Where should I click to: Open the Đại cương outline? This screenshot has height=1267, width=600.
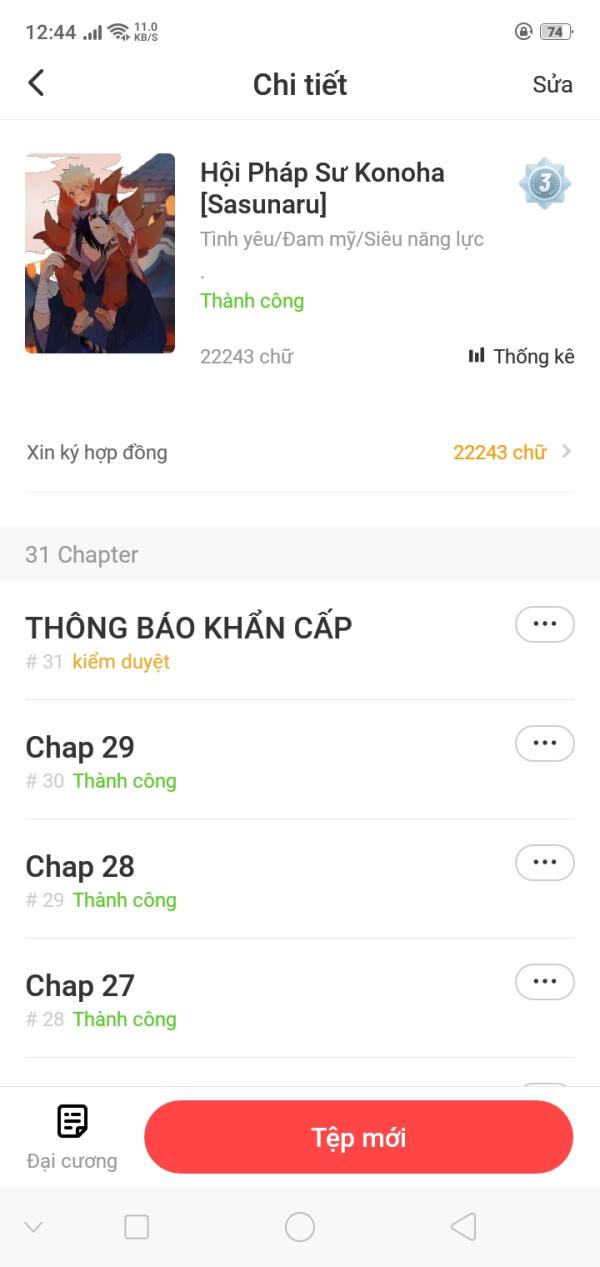pos(72,1137)
